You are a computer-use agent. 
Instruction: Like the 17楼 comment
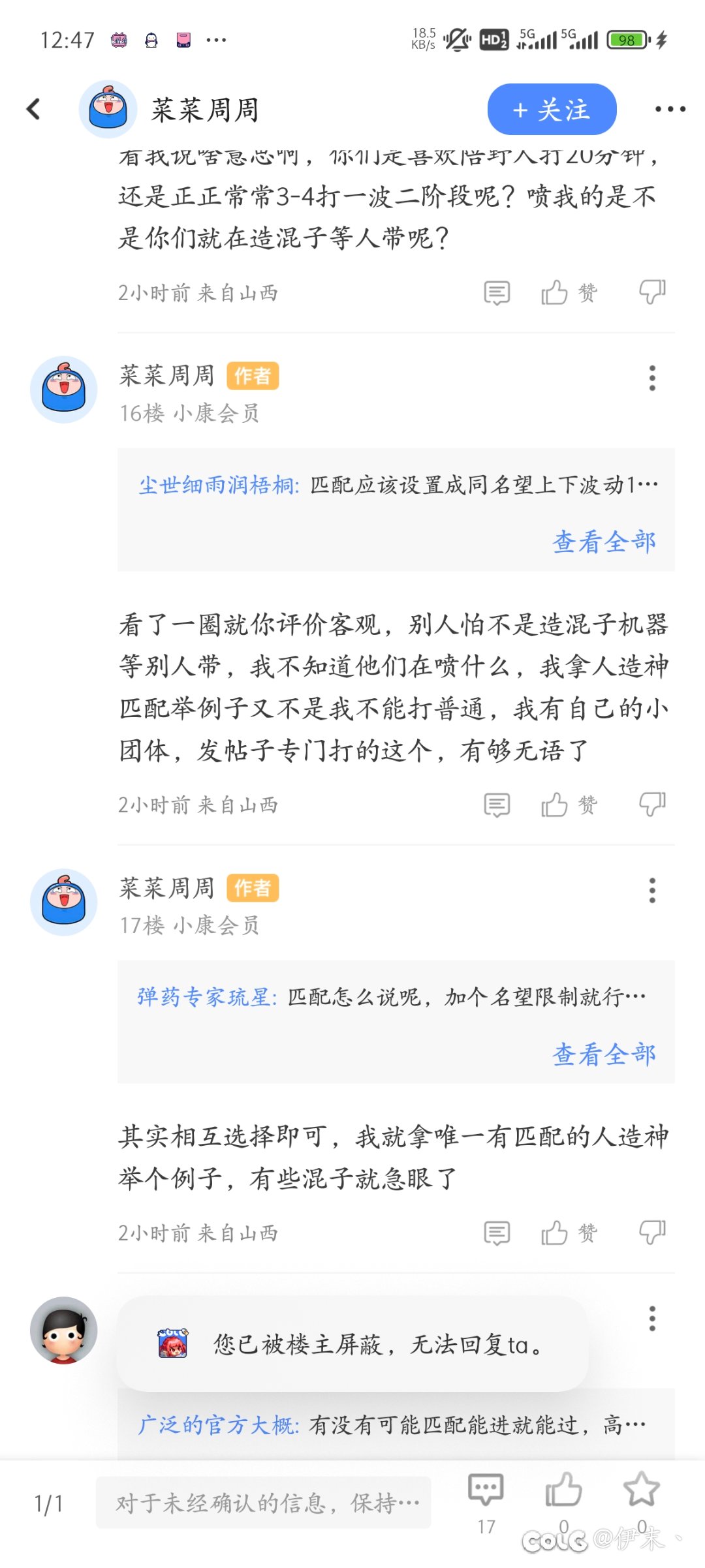click(569, 1233)
